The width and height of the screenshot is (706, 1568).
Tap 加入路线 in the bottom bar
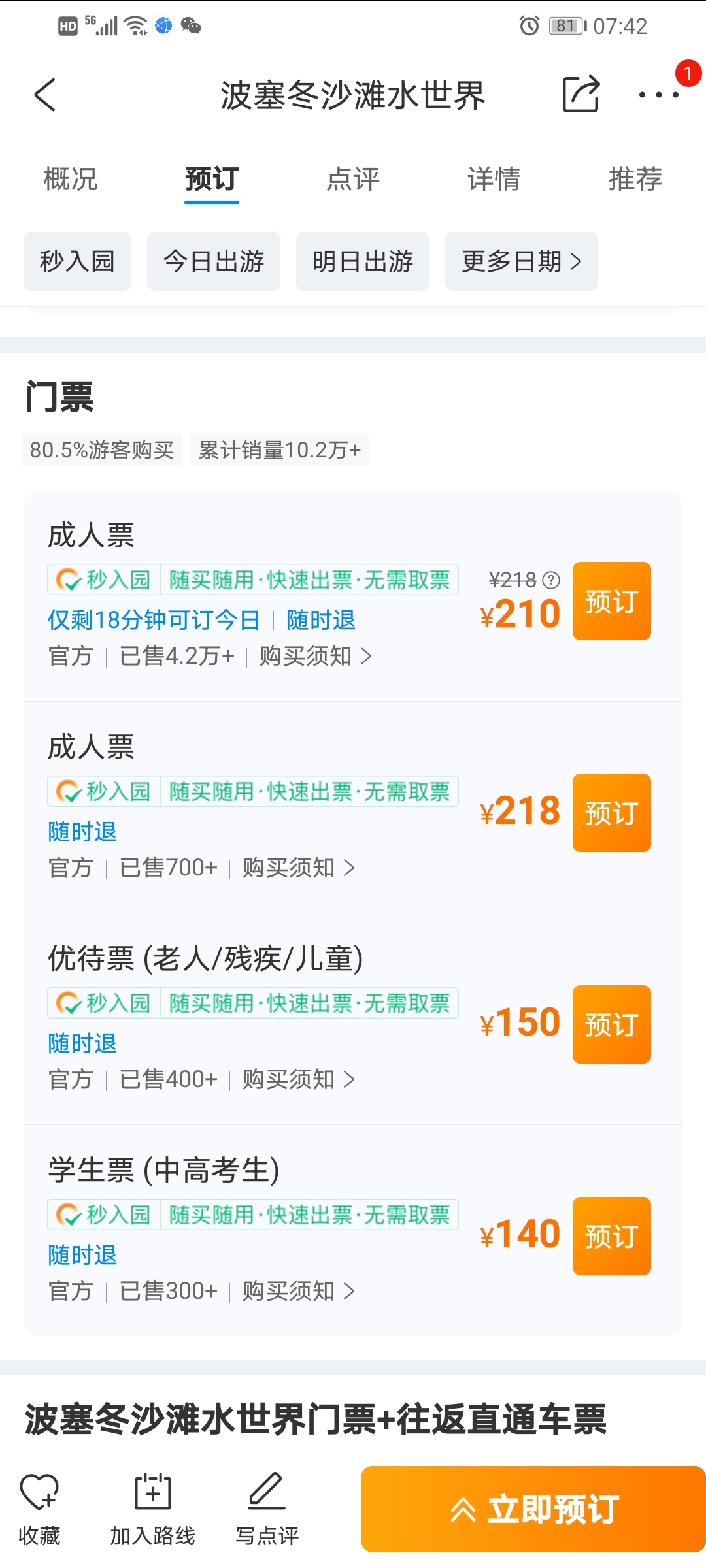[152, 1509]
